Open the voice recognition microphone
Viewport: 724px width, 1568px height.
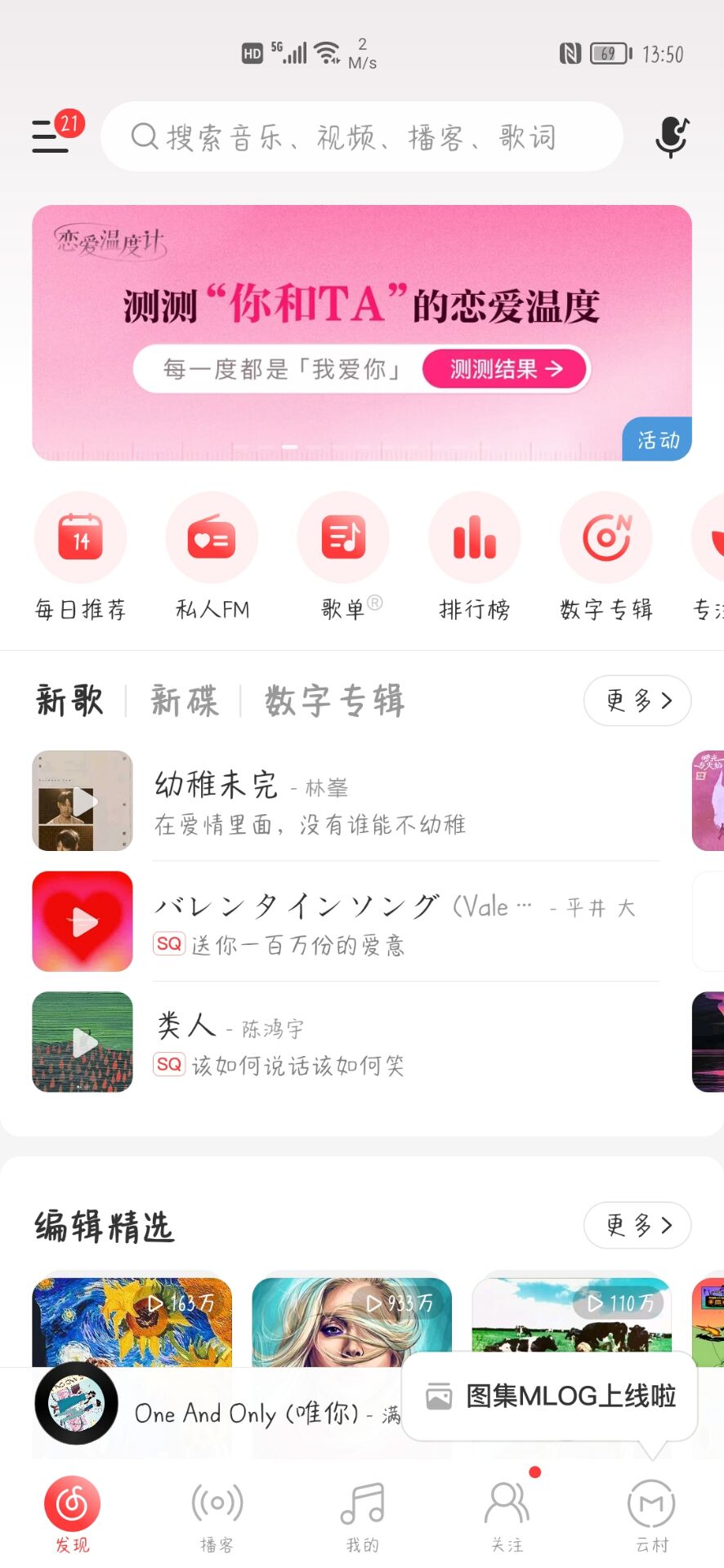[x=671, y=136]
